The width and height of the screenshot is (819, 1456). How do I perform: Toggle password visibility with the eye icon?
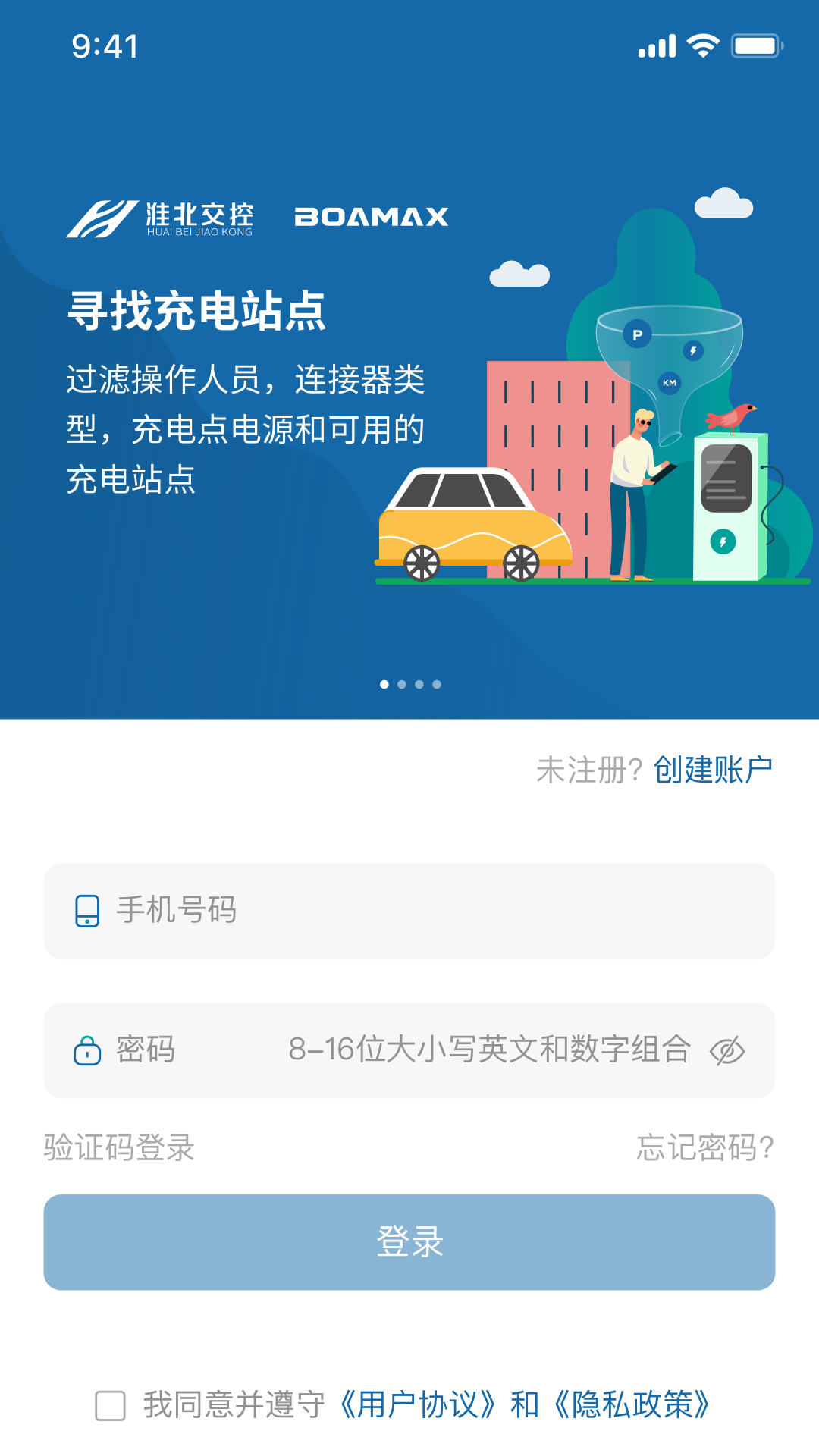click(x=729, y=1051)
